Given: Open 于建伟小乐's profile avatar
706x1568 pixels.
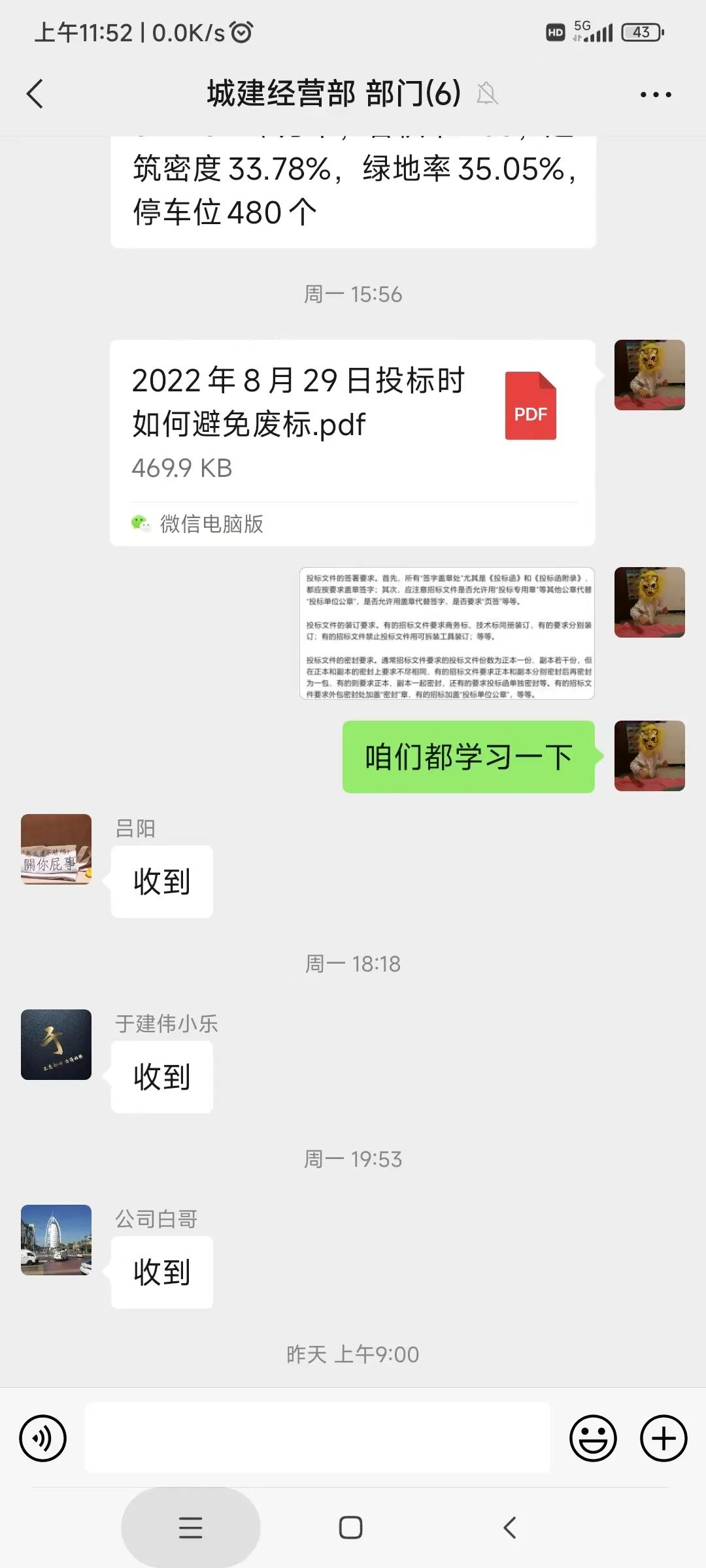Looking at the screenshot, I should pos(56,1045).
